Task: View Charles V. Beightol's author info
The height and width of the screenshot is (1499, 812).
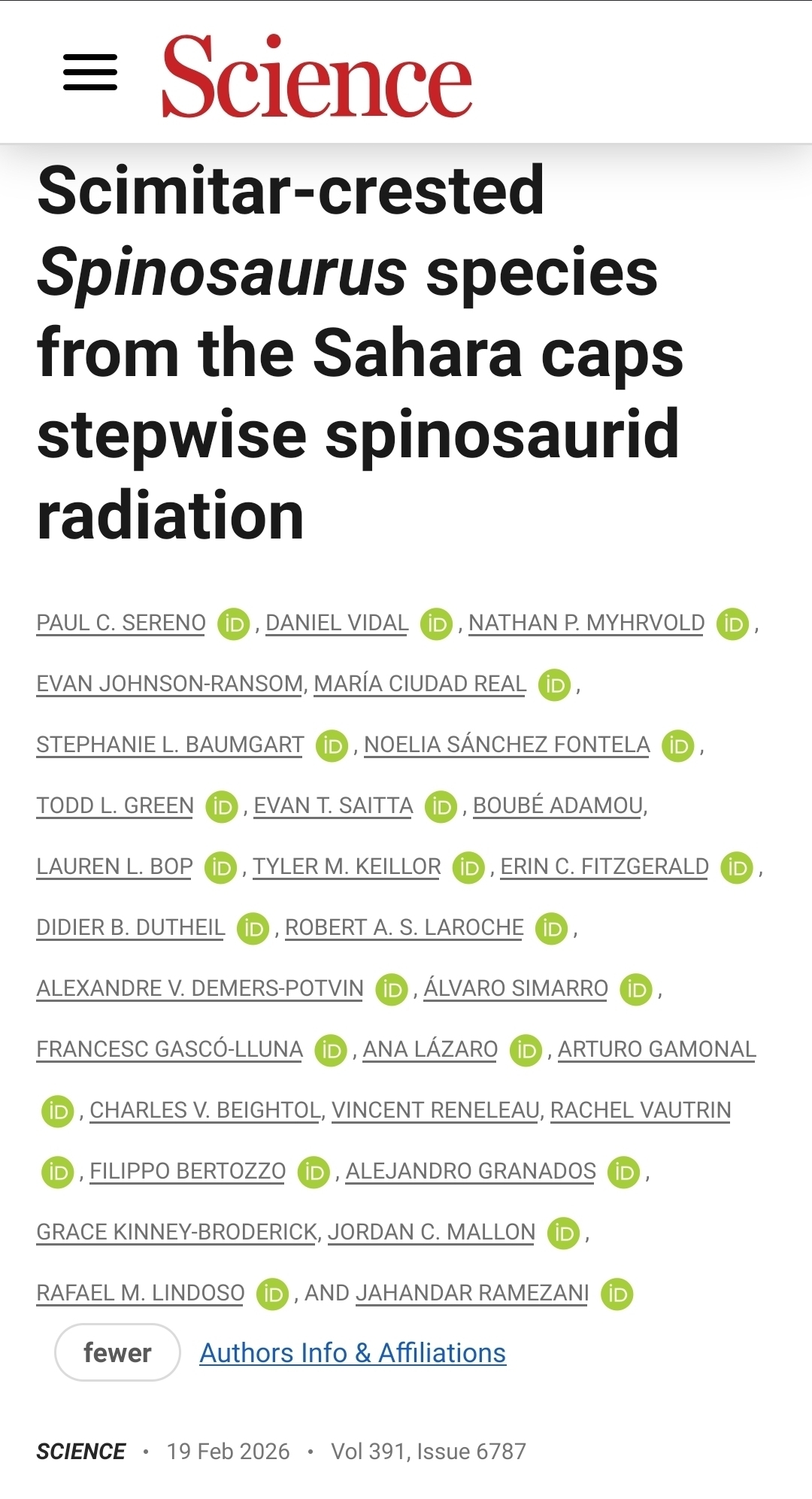Action: 205,1110
